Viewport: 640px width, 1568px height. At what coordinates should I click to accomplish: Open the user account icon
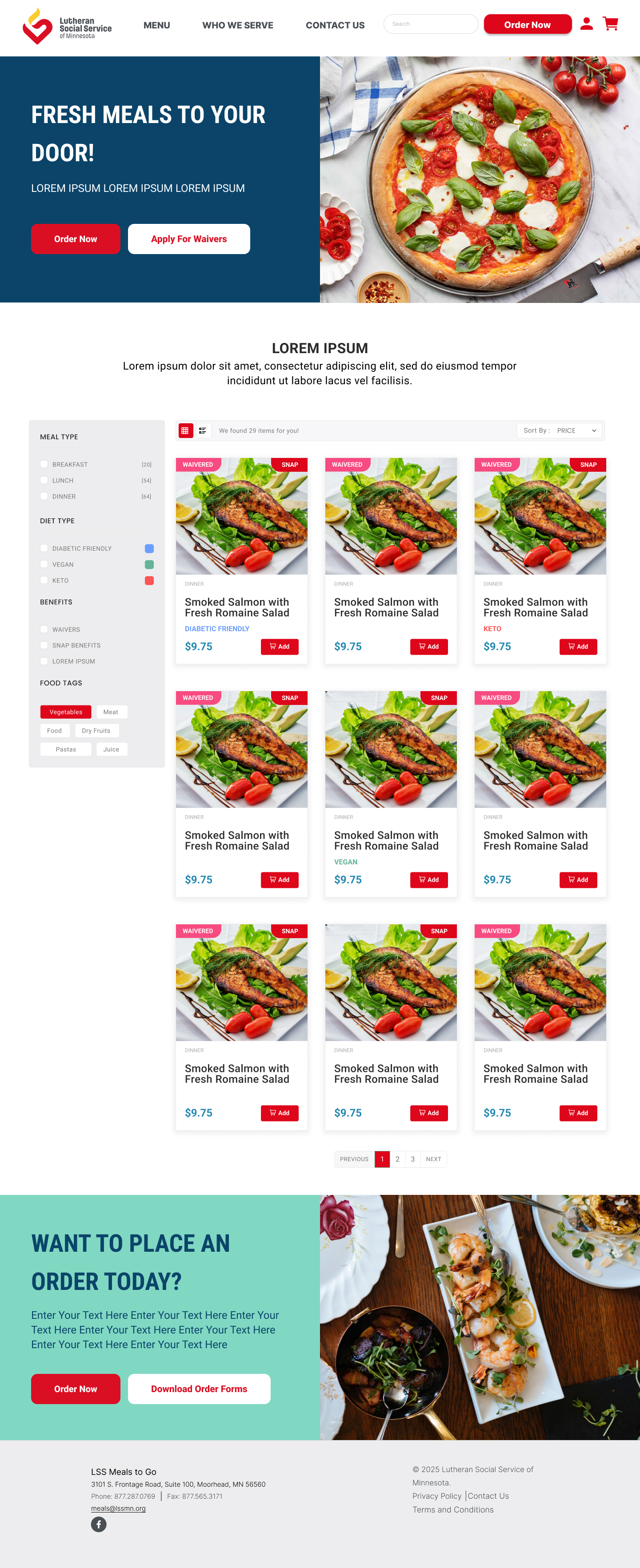(x=586, y=24)
